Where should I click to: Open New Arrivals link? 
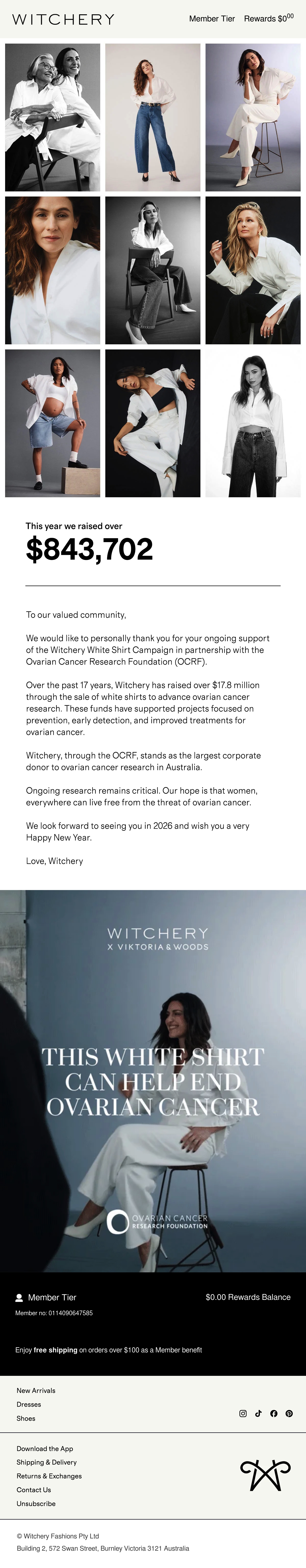[36, 1390]
